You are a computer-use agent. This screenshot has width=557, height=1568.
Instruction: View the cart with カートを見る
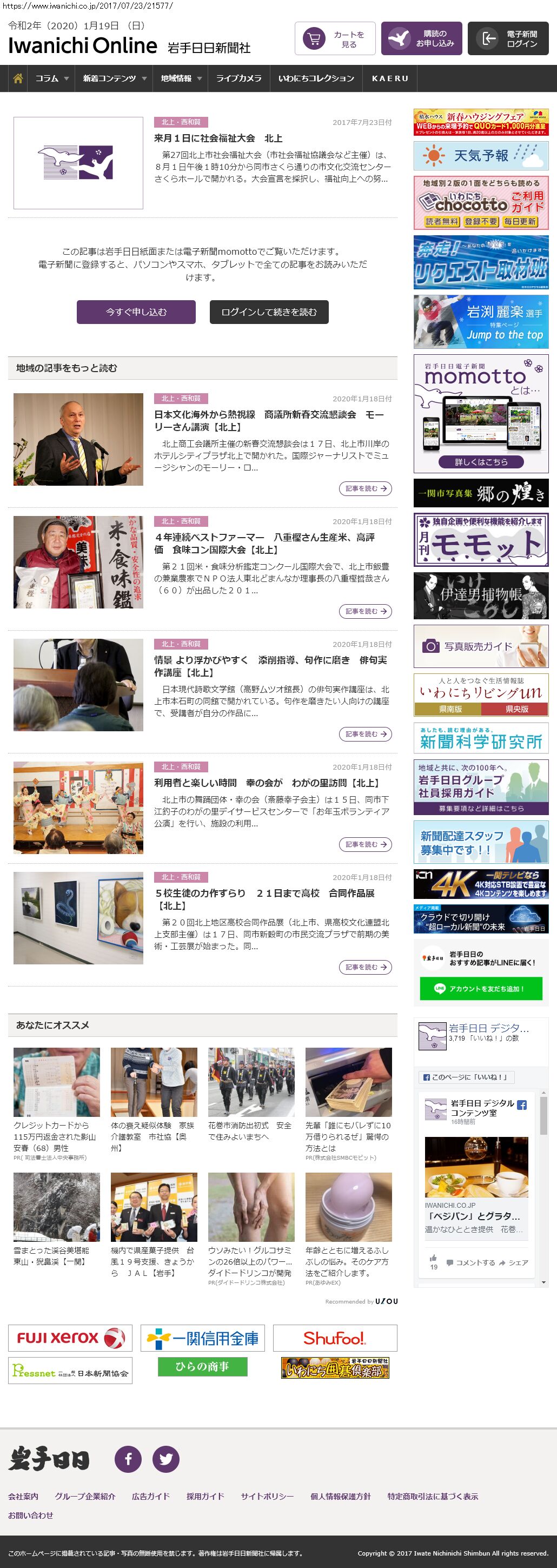click(x=335, y=39)
